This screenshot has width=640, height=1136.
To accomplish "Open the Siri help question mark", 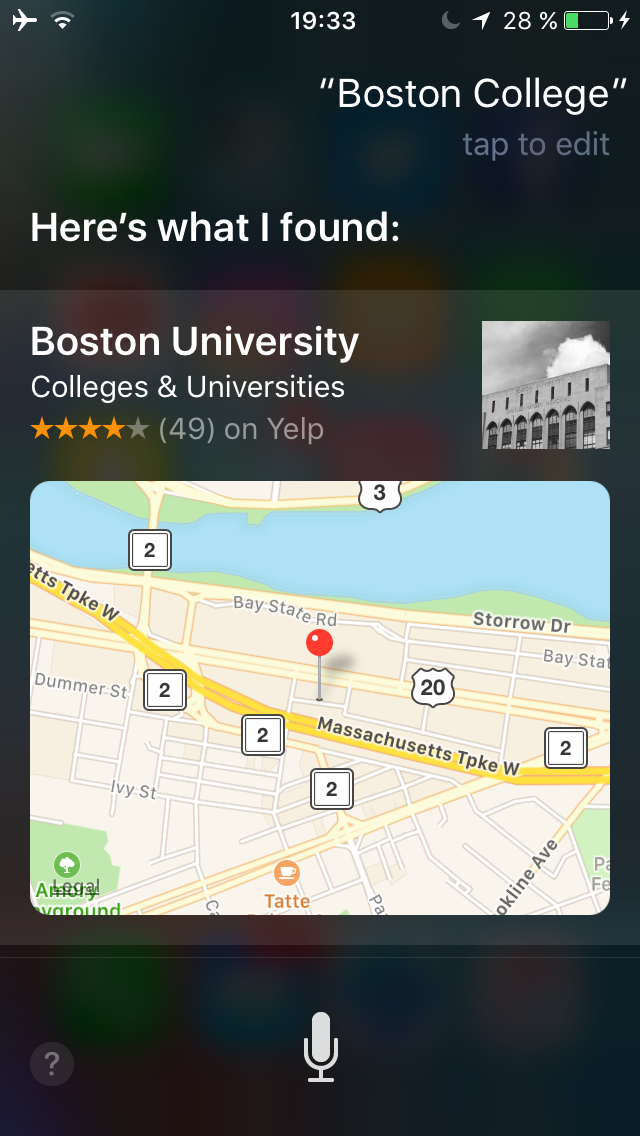I will pyautogui.click(x=52, y=1066).
